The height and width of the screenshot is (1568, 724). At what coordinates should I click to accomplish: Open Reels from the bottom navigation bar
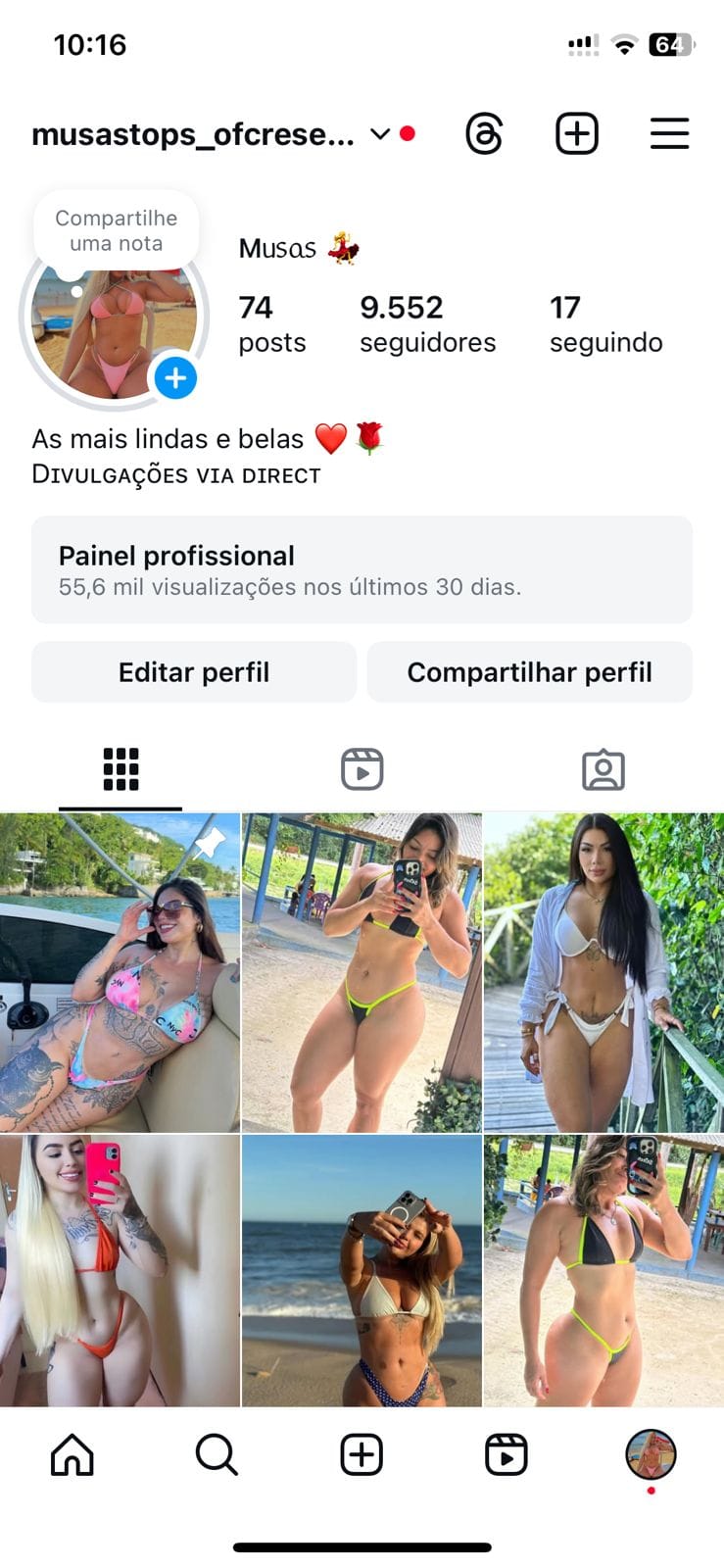tap(507, 1454)
